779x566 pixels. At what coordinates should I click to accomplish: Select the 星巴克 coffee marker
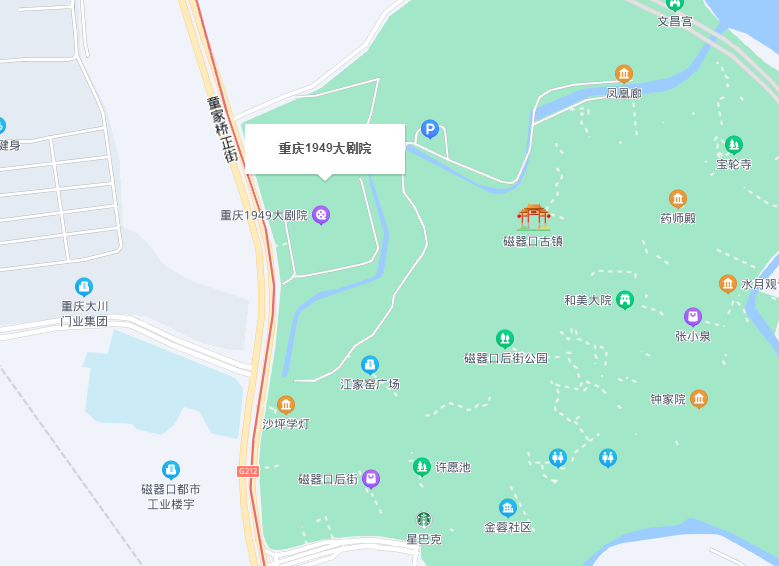click(424, 519)
